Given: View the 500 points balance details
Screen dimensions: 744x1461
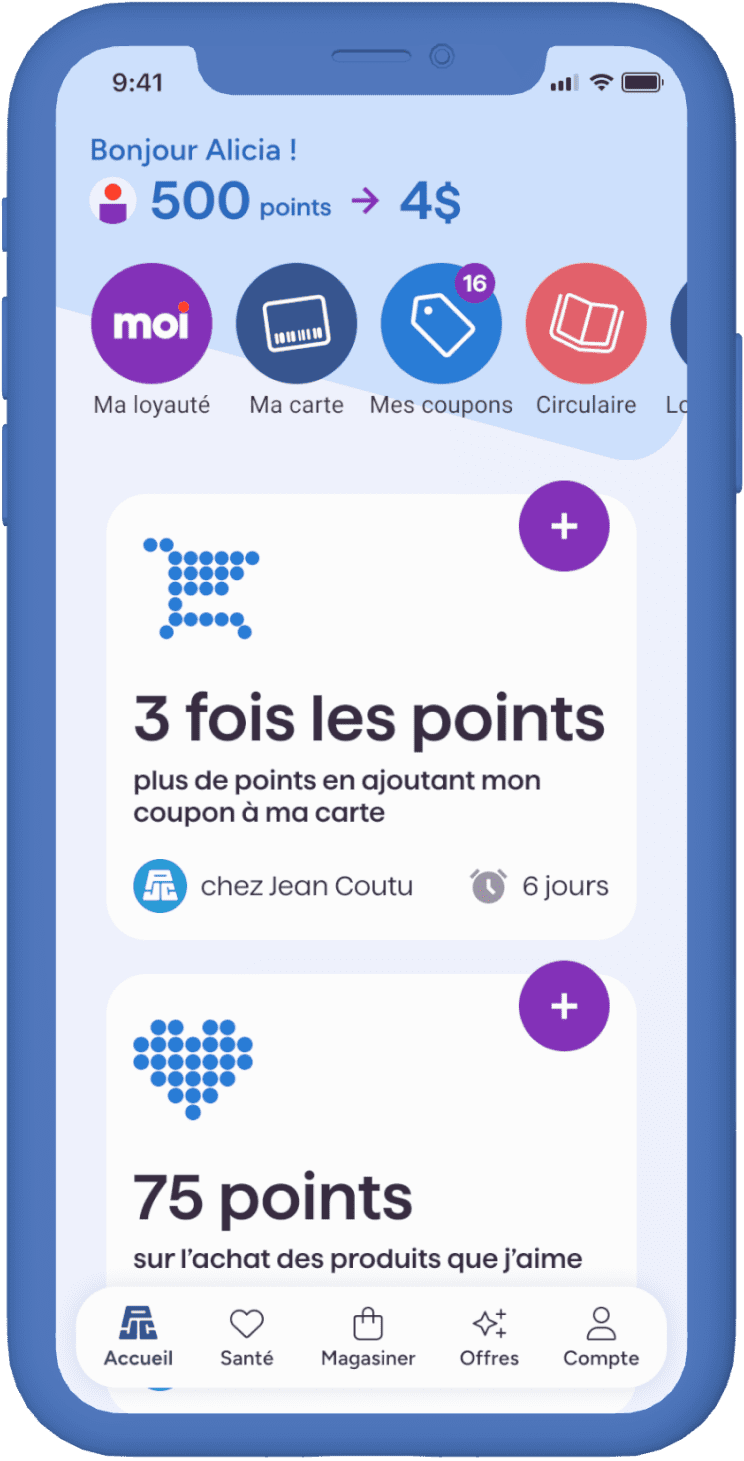Looking at the screenshot, I should tap(240, 202).
